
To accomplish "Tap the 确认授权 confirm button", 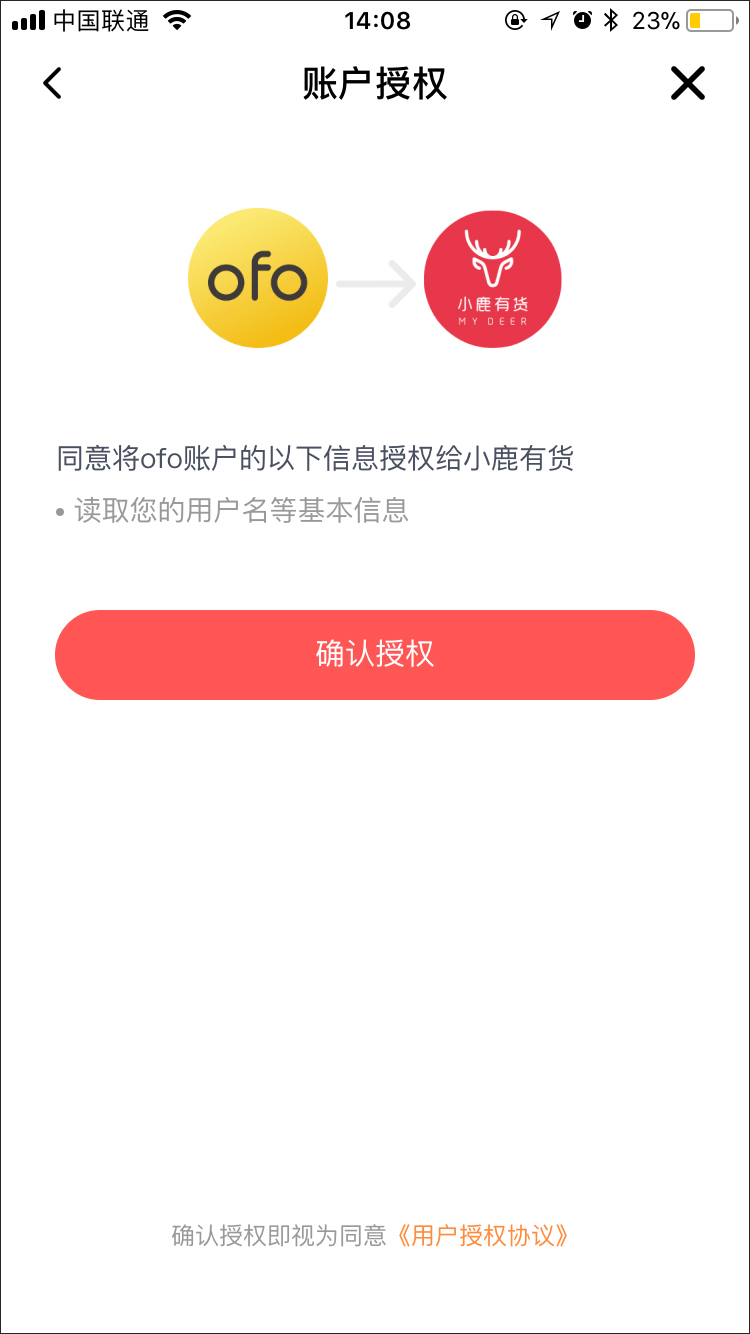I will (375, 655).
